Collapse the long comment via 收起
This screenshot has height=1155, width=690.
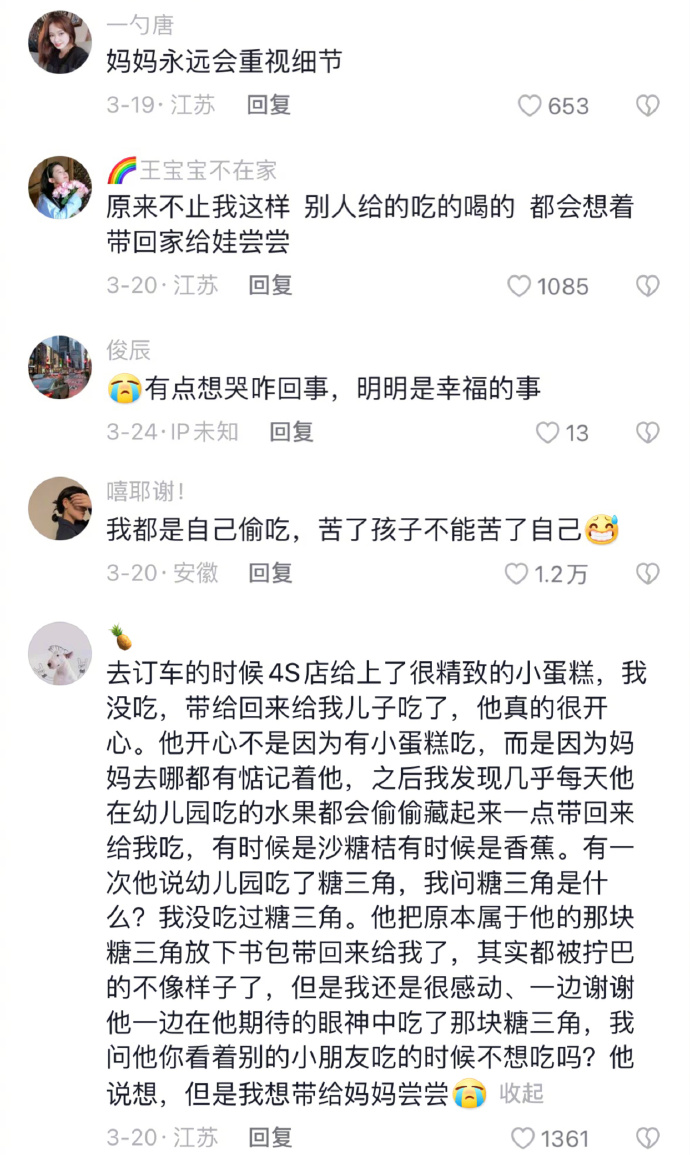521,1093
